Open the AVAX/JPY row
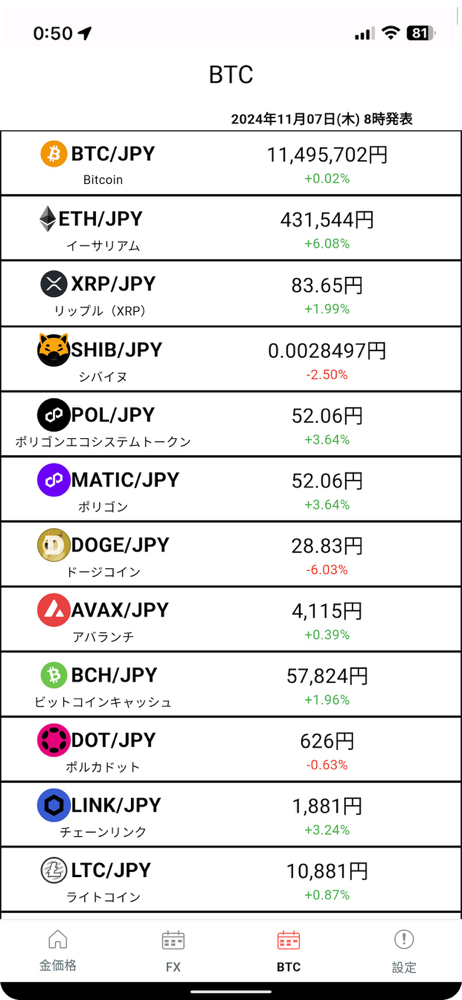 click(x=230, y=619)
